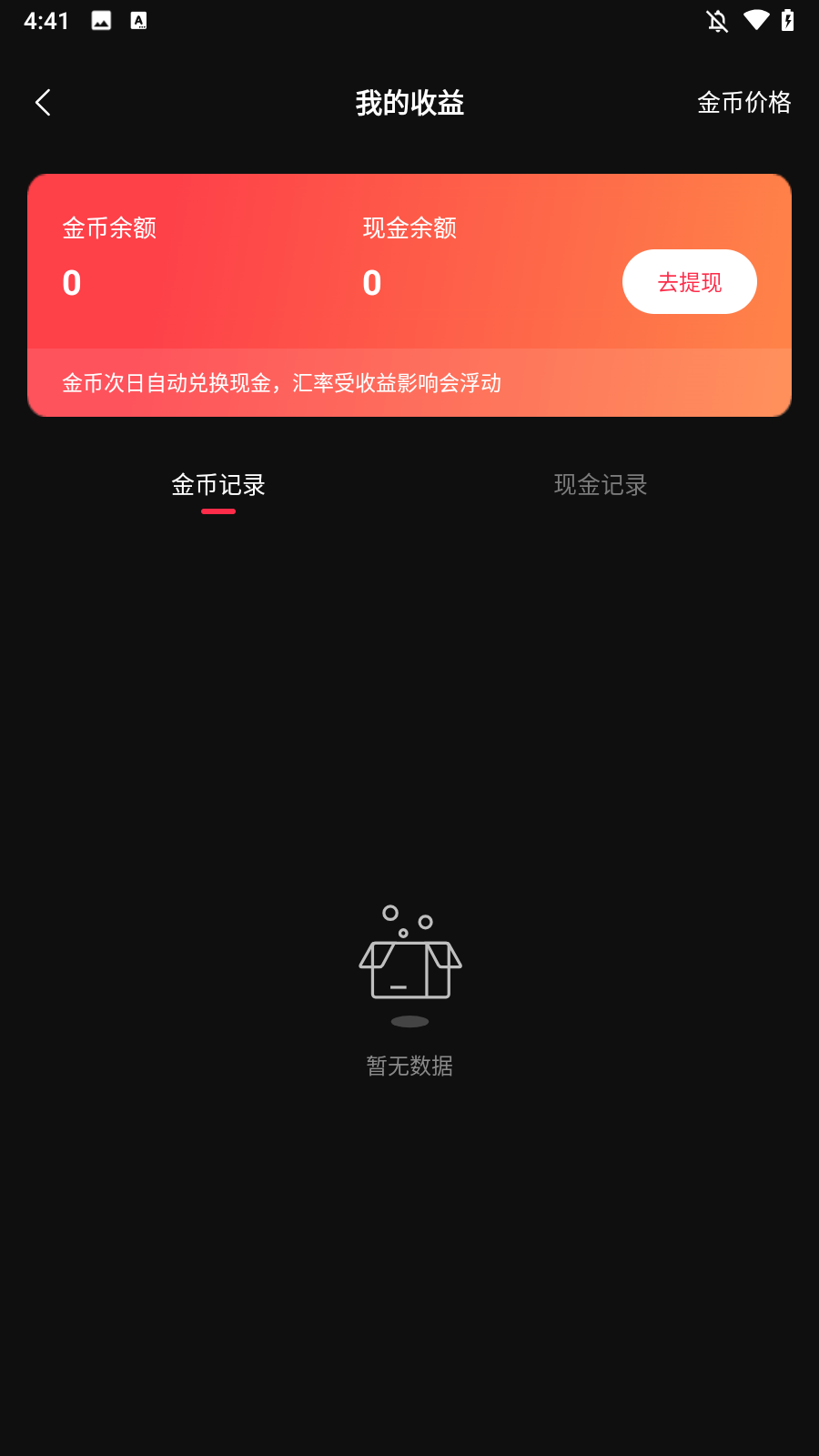Tap the battery charging icon
Image resolution: width=819 pixels, height=1456 pixels.
click(x=788, y=20)
